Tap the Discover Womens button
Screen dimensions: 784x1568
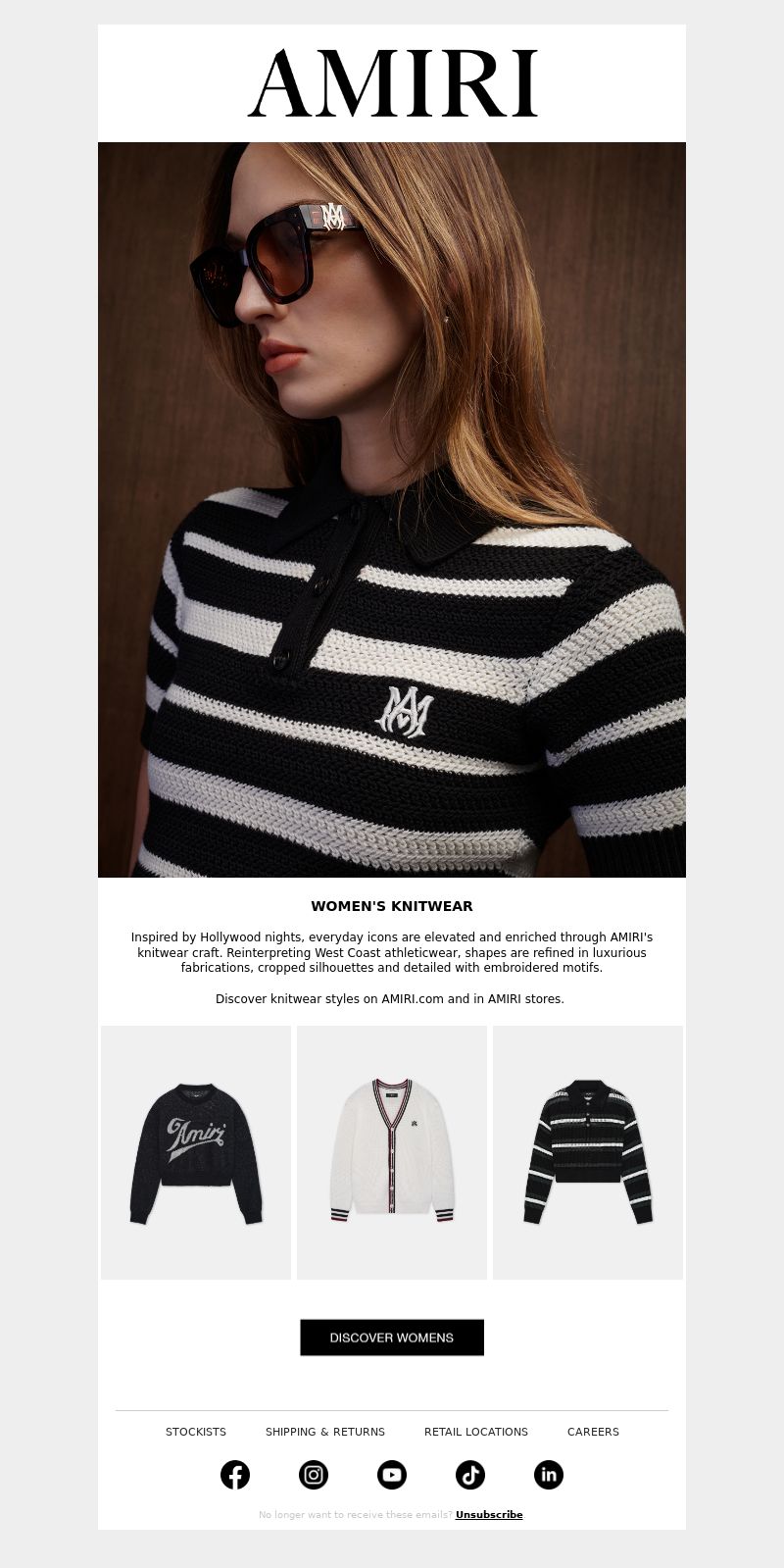392,1338
